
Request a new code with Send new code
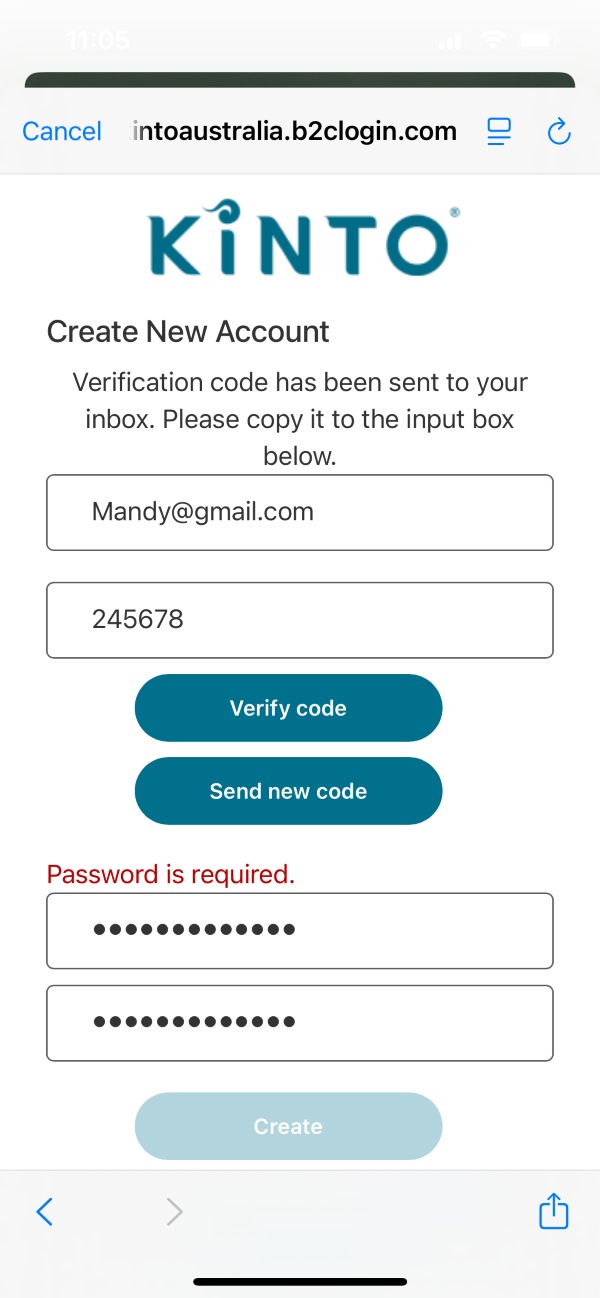(x=288, y=791)
